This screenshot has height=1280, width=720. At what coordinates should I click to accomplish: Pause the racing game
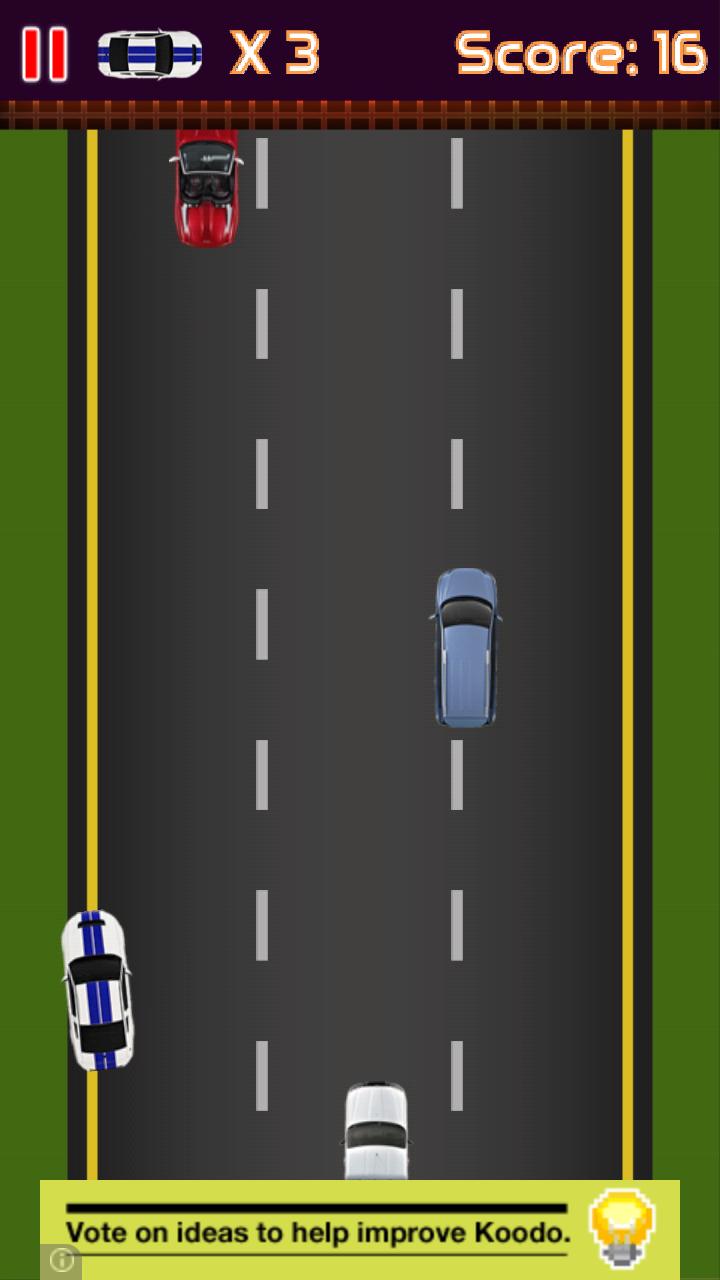click(x=45, y=54)
